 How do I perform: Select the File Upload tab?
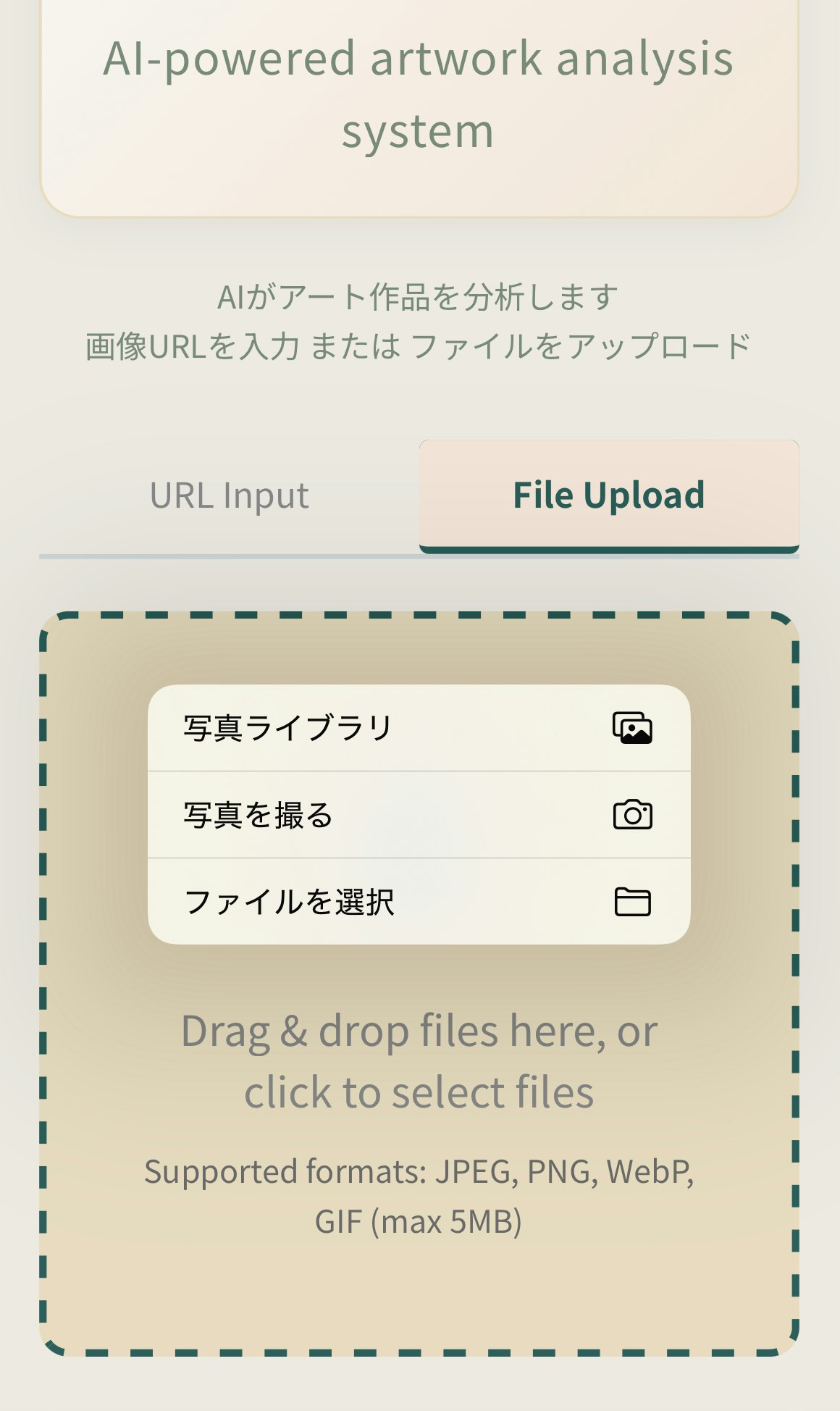pyautogui.click(x=608, y=497)
